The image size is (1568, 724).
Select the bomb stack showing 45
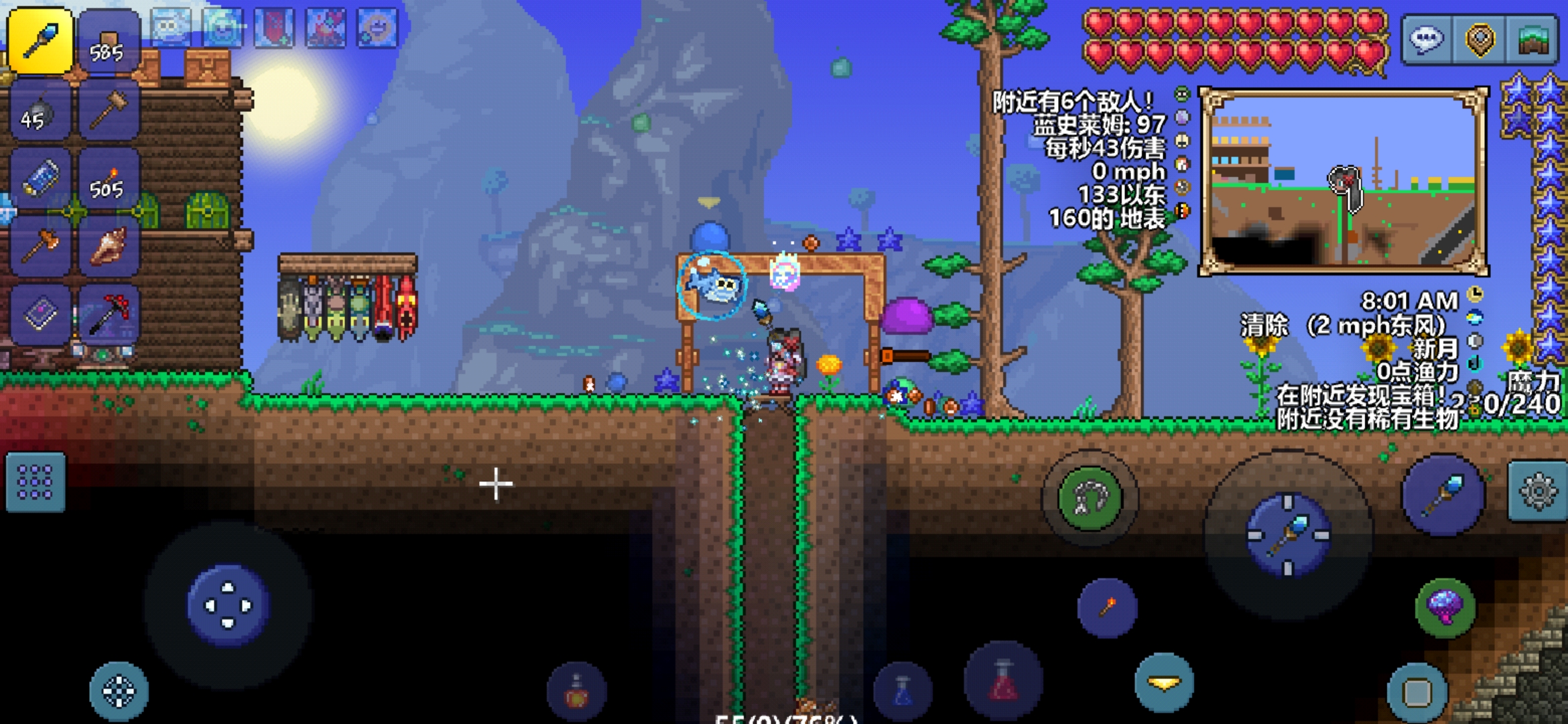[x=39, y=110]
